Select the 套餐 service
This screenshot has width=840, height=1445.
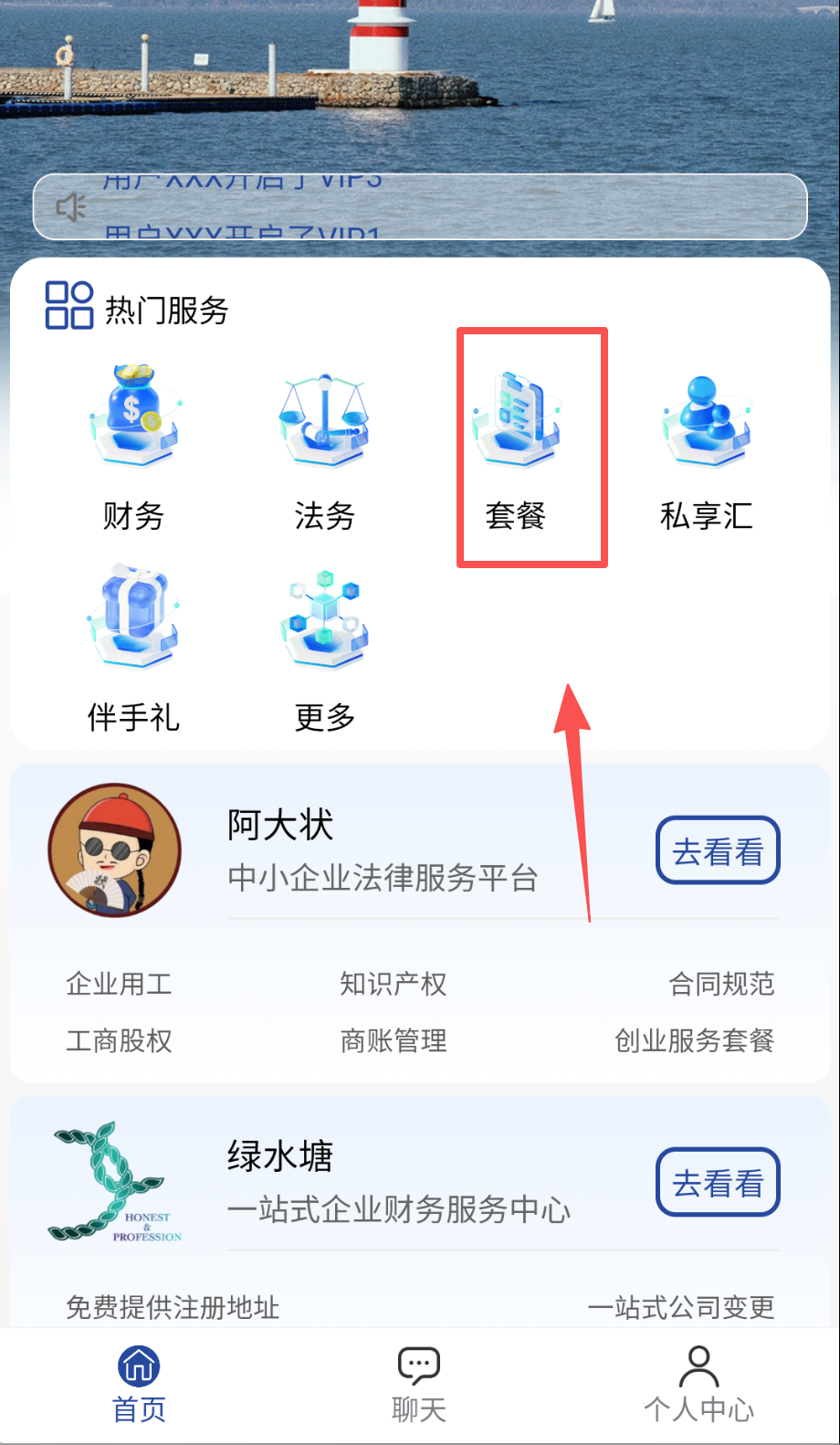[516, 448]
